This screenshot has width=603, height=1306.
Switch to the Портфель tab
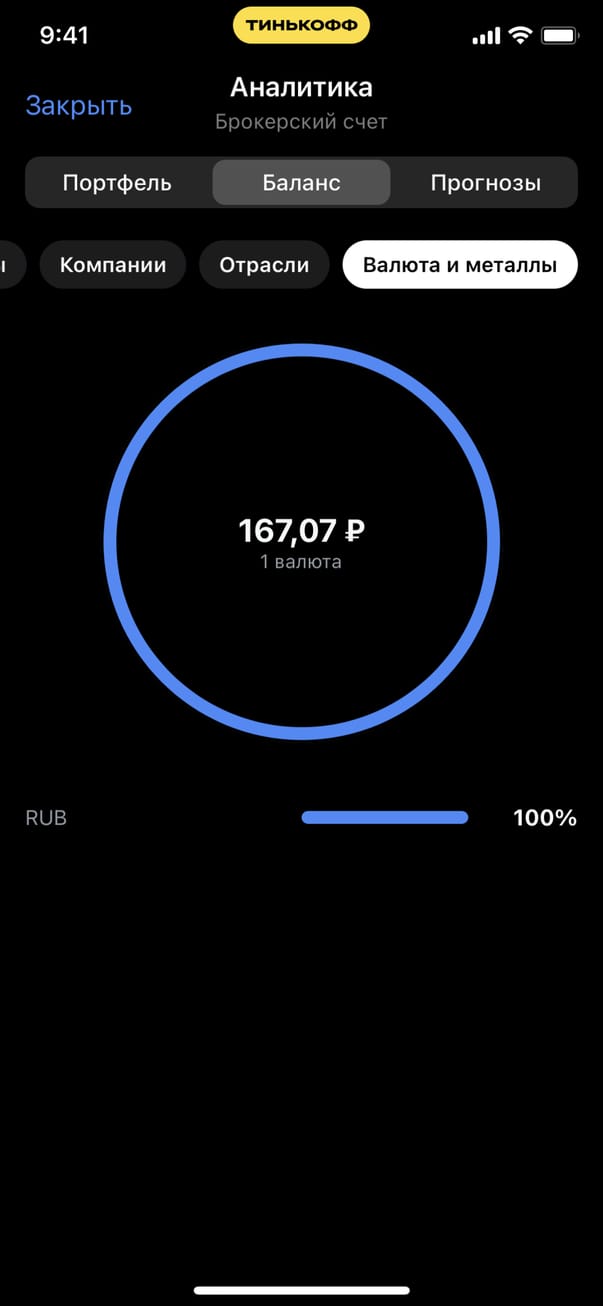117,183
